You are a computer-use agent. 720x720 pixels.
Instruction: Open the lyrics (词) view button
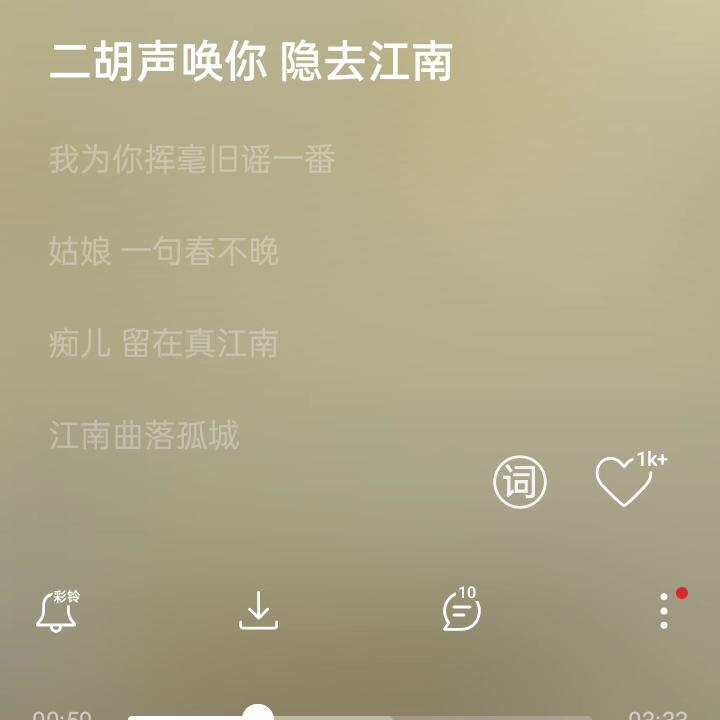520,482
